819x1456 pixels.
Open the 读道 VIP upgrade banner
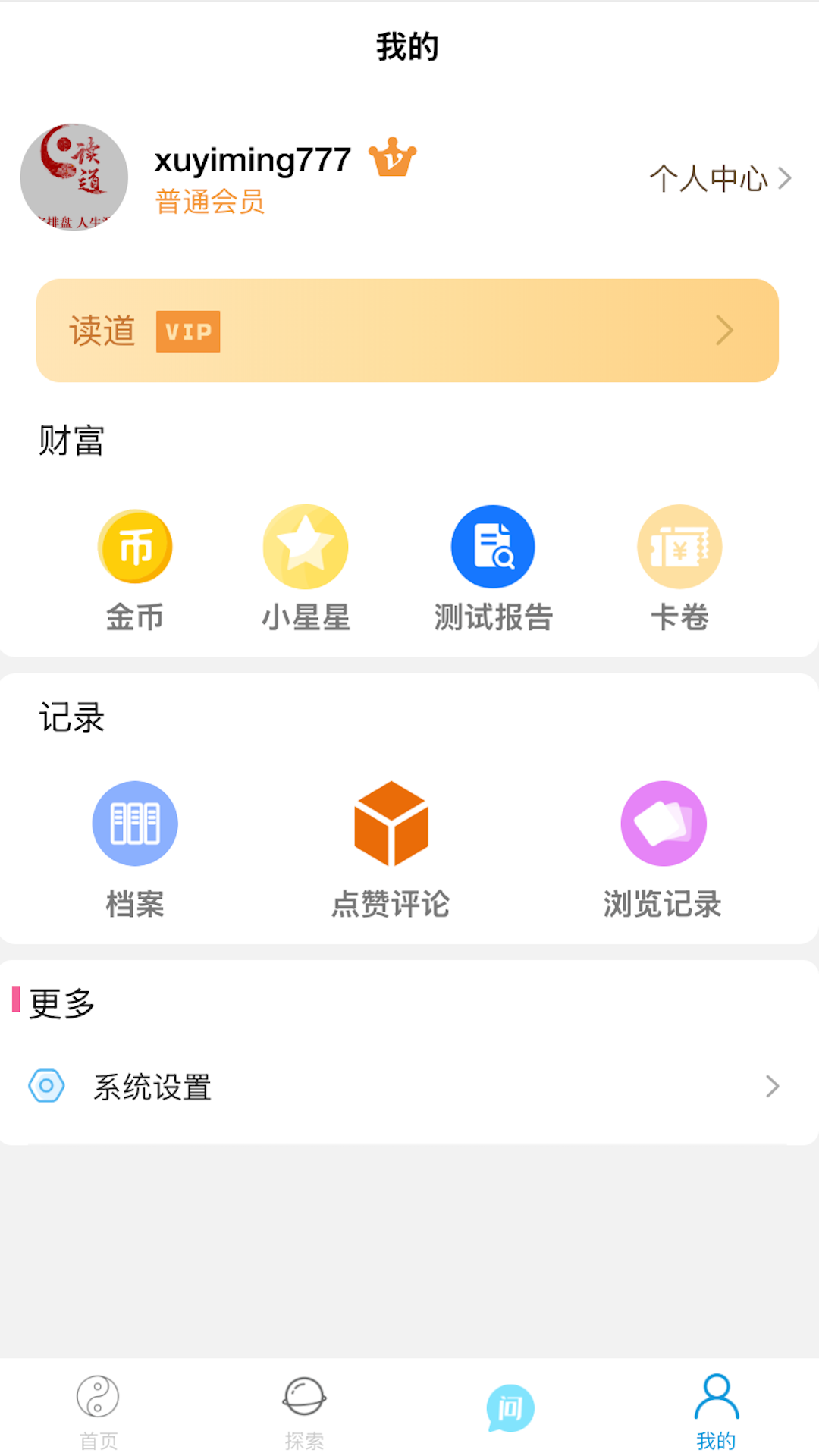(x=409, y=331)
